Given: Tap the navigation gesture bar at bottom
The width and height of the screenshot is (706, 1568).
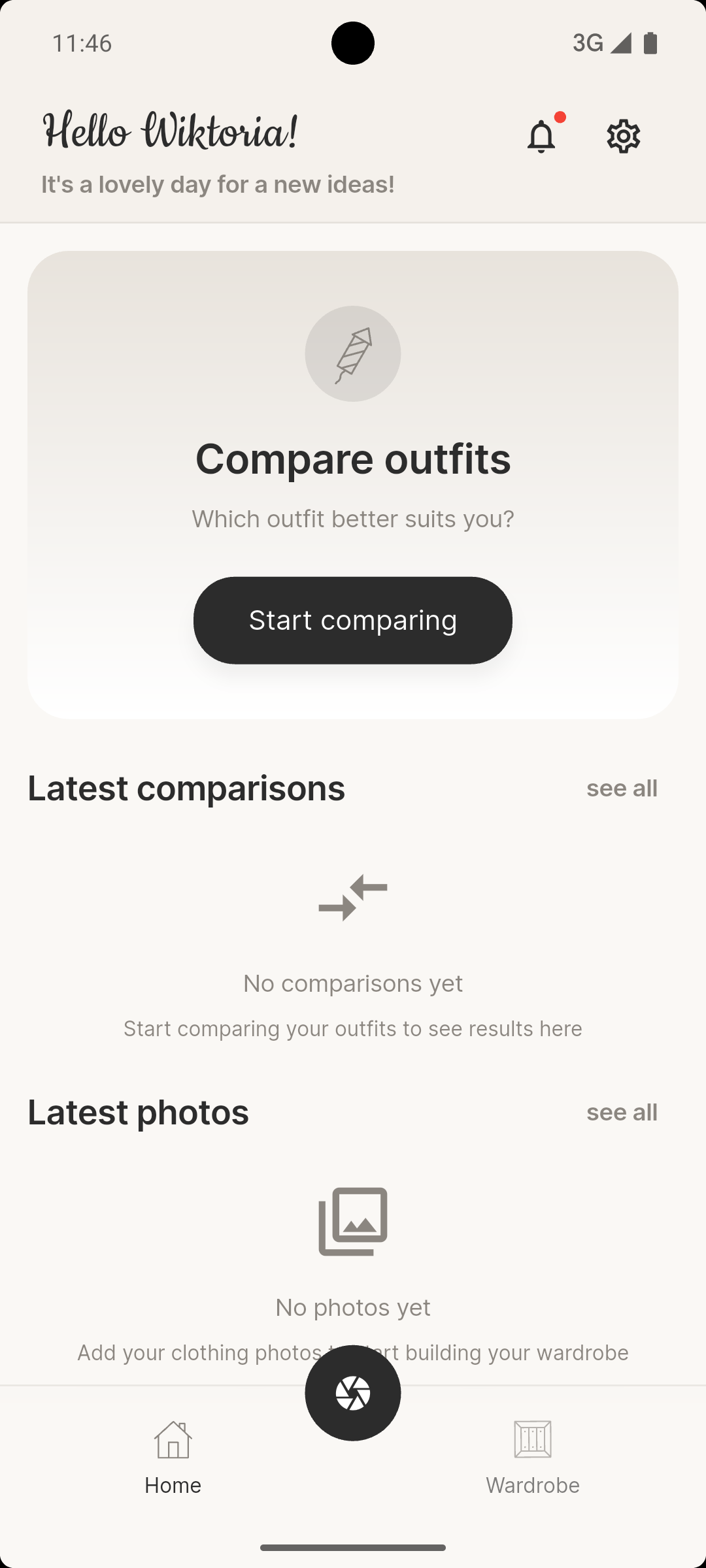Looking at the screenshot, I should click(x=352, y=1548).
